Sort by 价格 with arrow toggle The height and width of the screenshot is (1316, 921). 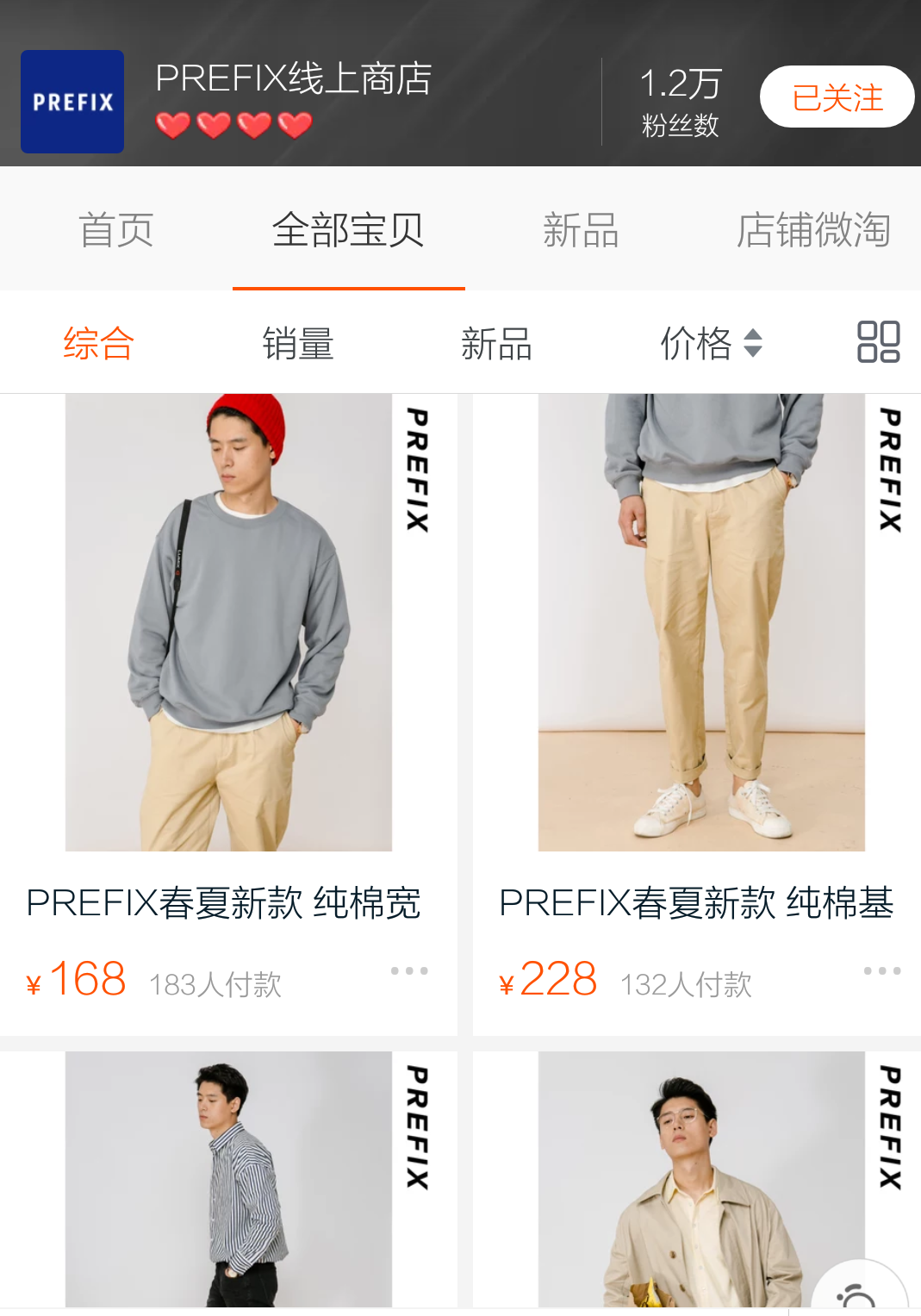point(711,343)
